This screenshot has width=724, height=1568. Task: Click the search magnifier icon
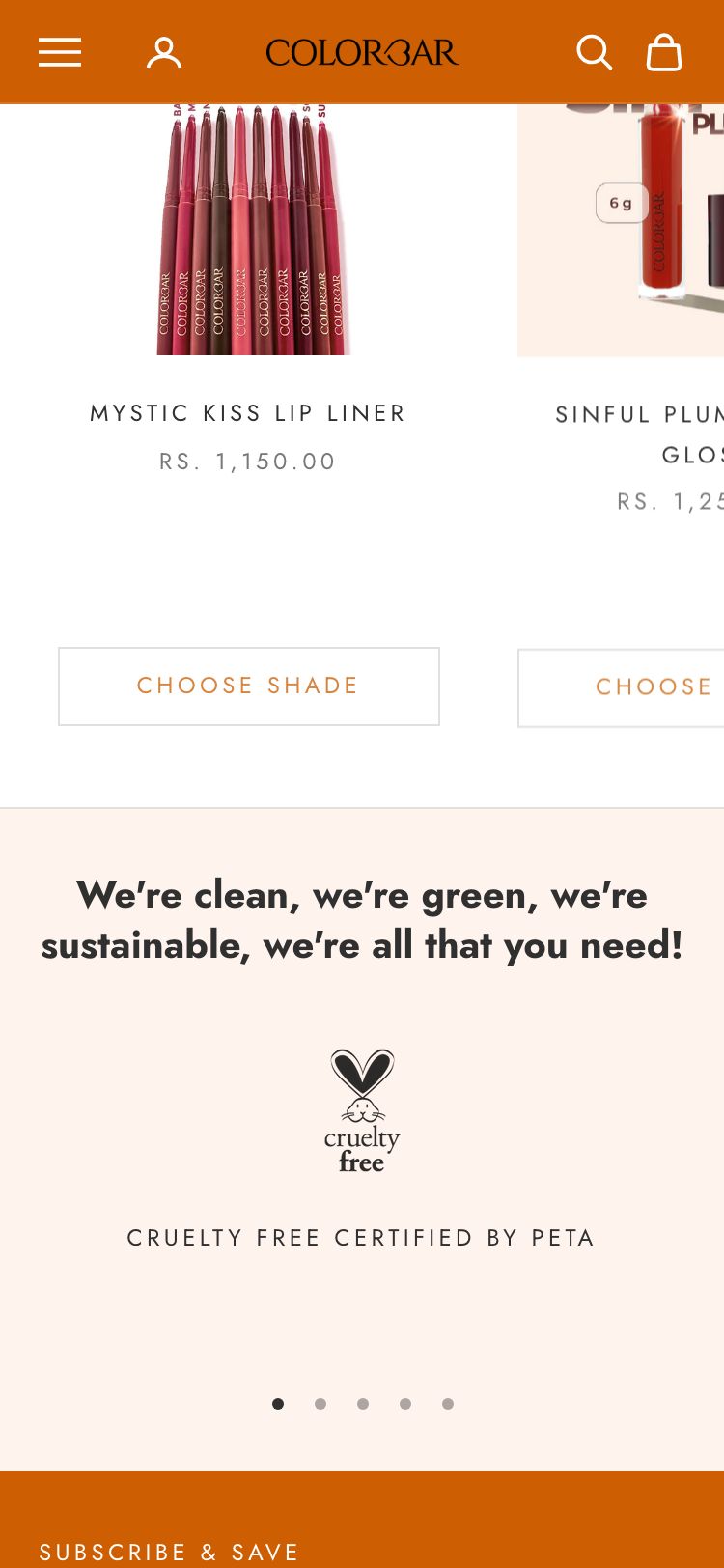tap(595, 52)
